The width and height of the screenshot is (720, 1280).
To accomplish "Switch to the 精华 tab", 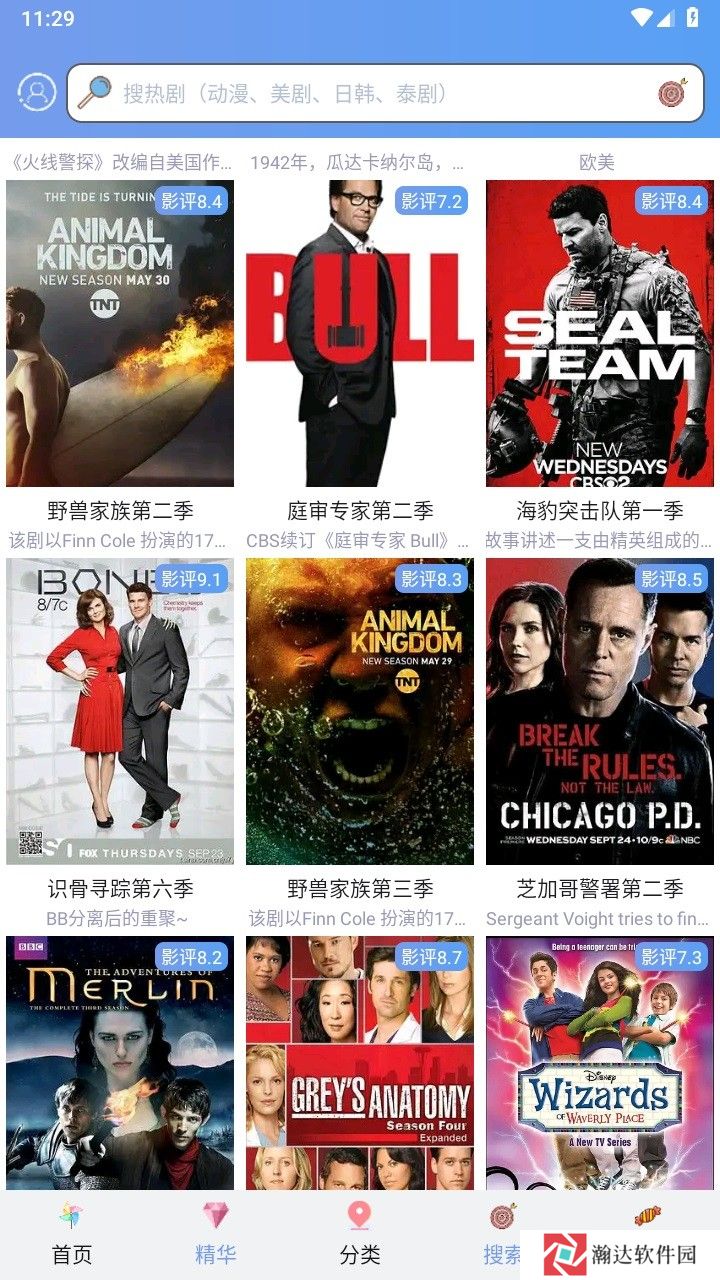I will click(215, 1235).
